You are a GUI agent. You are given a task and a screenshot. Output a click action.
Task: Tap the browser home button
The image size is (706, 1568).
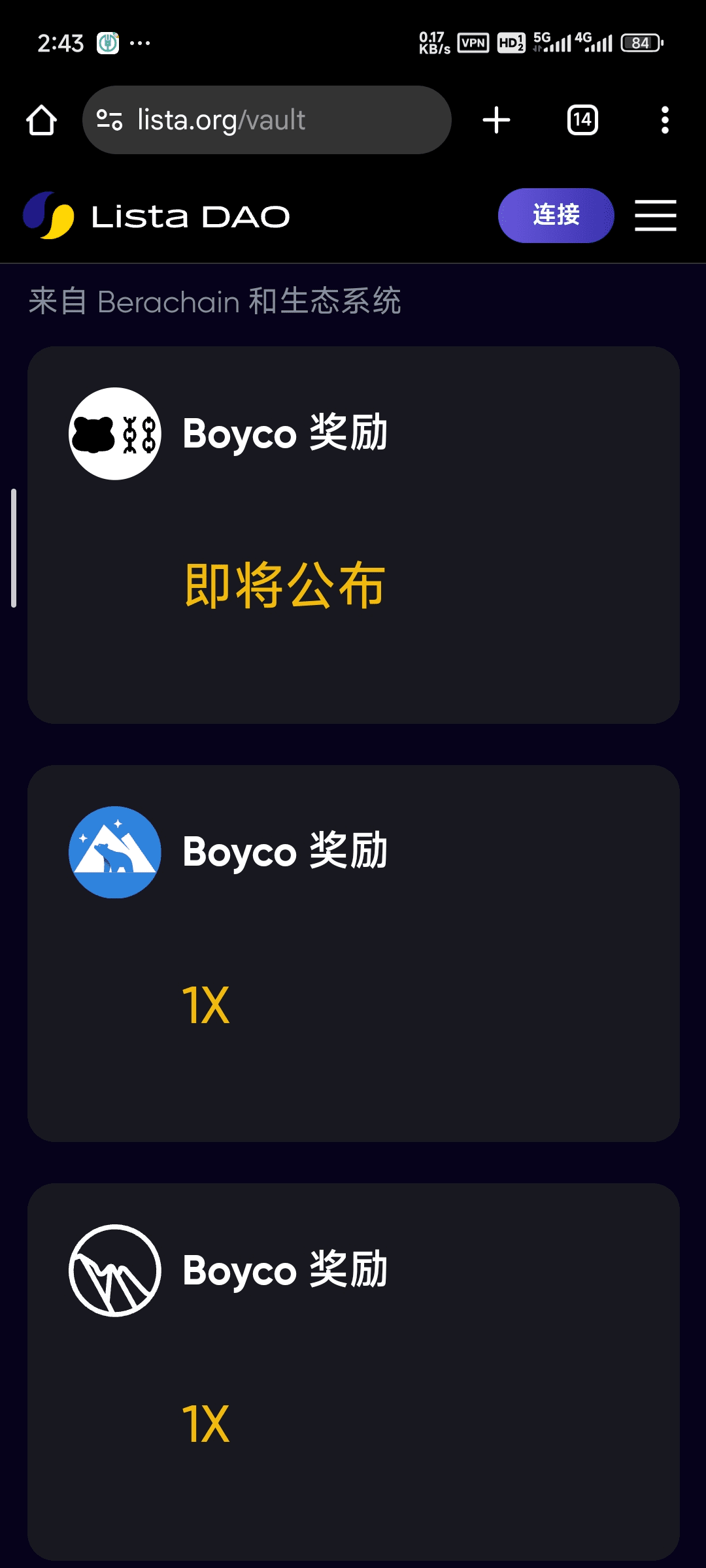pos(41,120)
